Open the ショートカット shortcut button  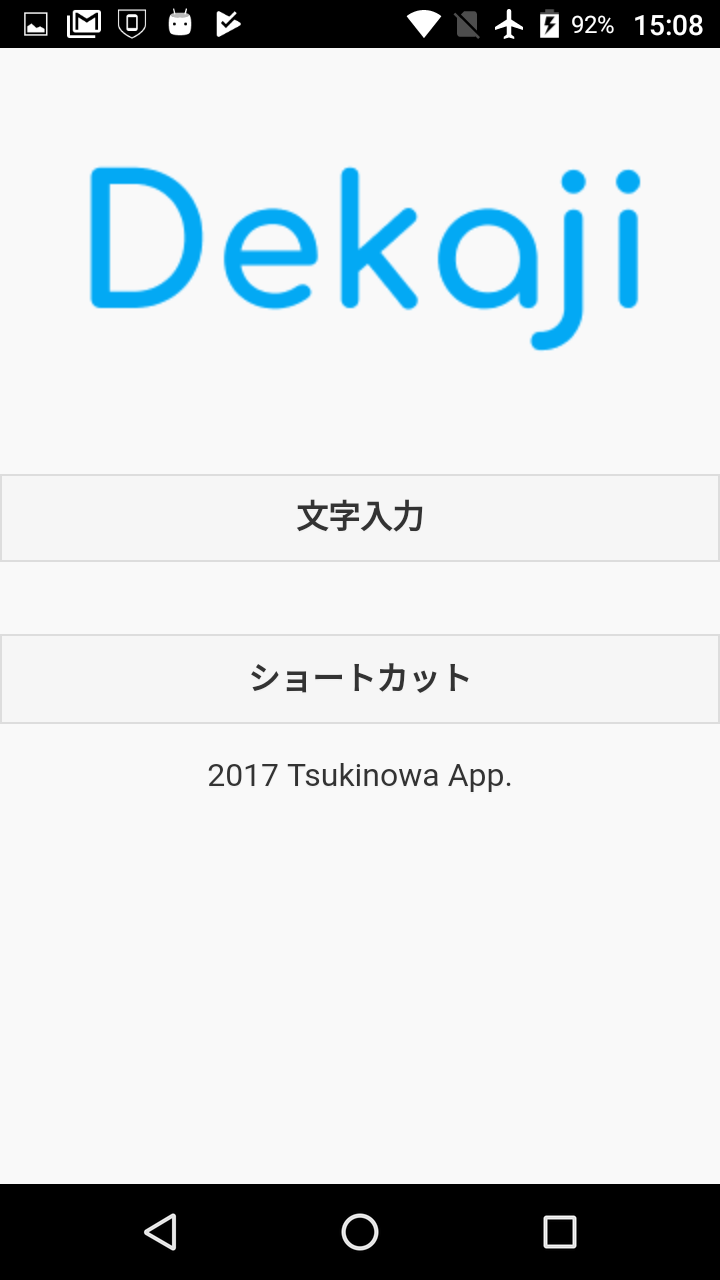(x=360, y=679)
